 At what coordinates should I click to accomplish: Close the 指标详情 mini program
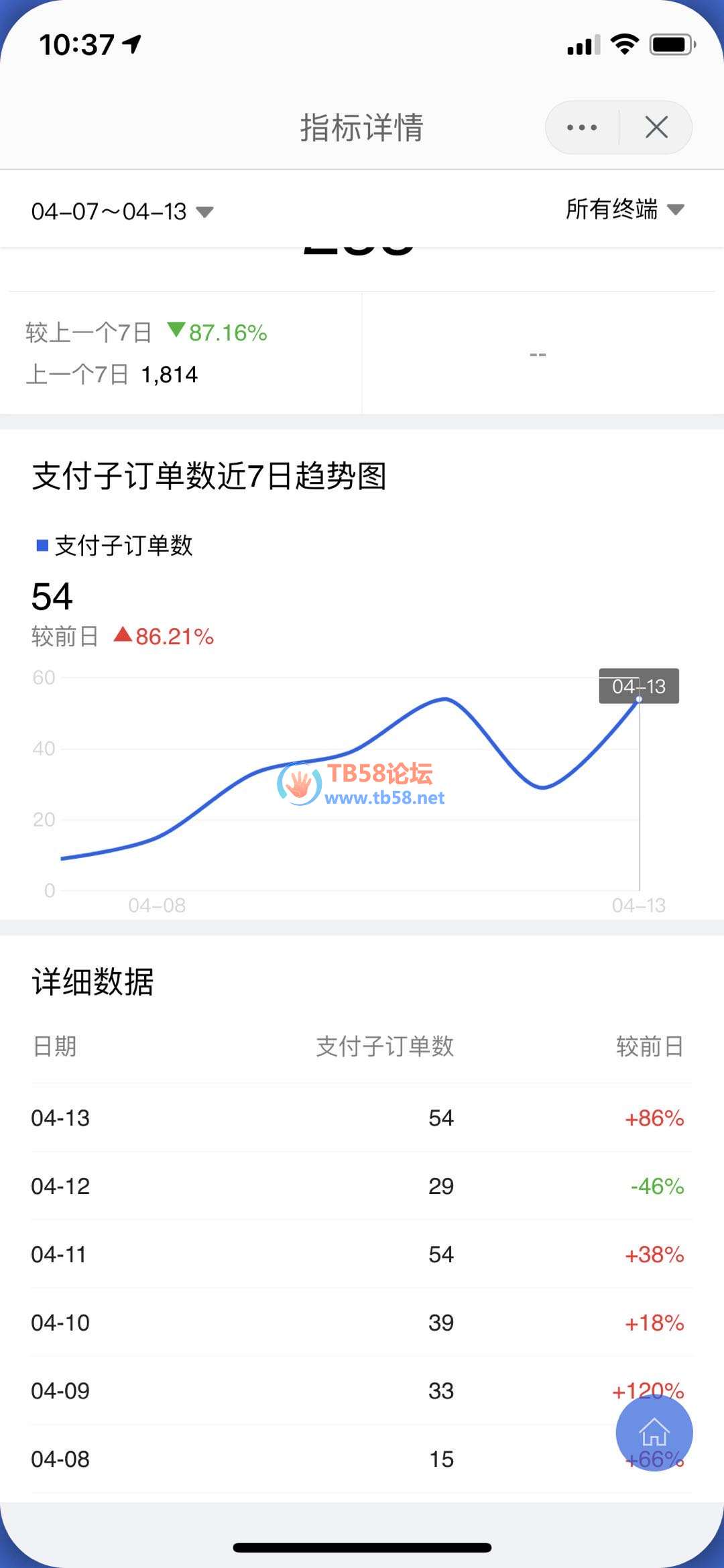pos(656,127)
